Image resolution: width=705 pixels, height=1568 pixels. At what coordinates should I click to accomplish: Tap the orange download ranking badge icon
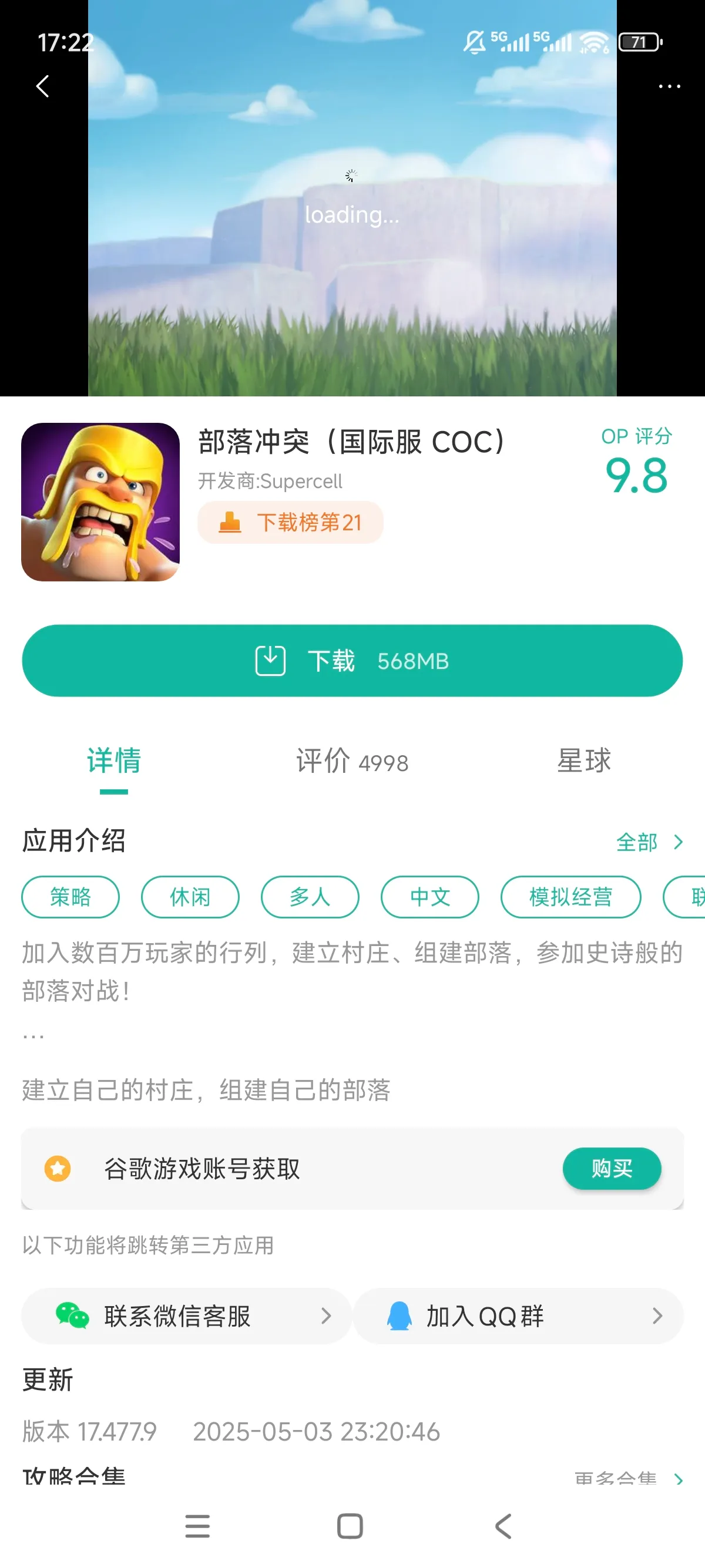[x=230, y=522]
